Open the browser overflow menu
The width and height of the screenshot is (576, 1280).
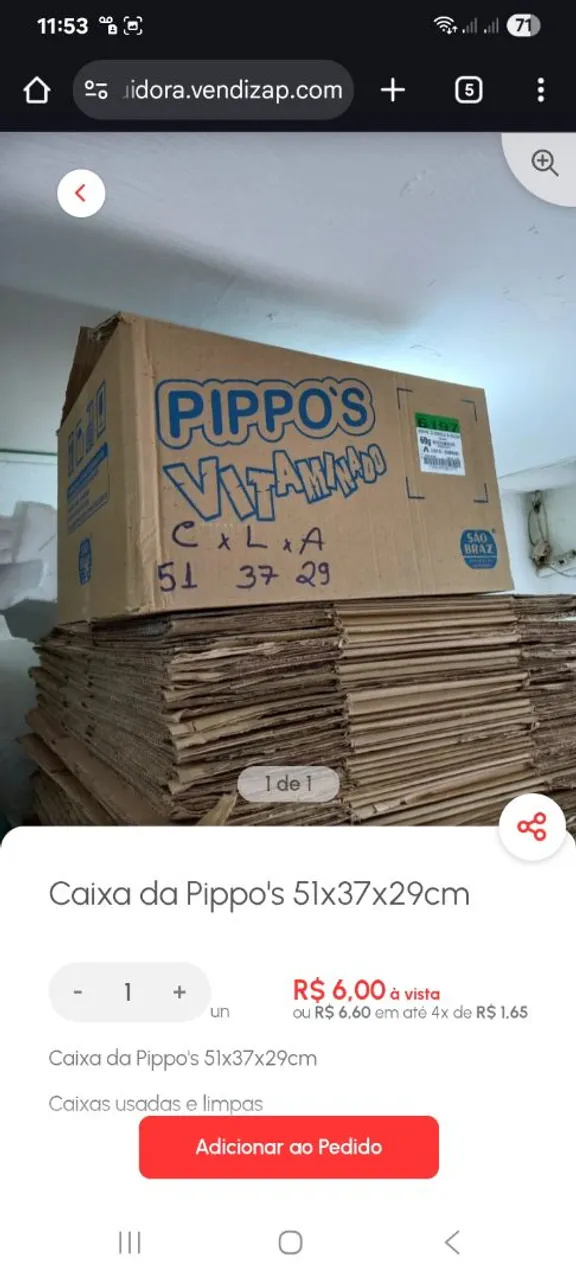[540, 91]
